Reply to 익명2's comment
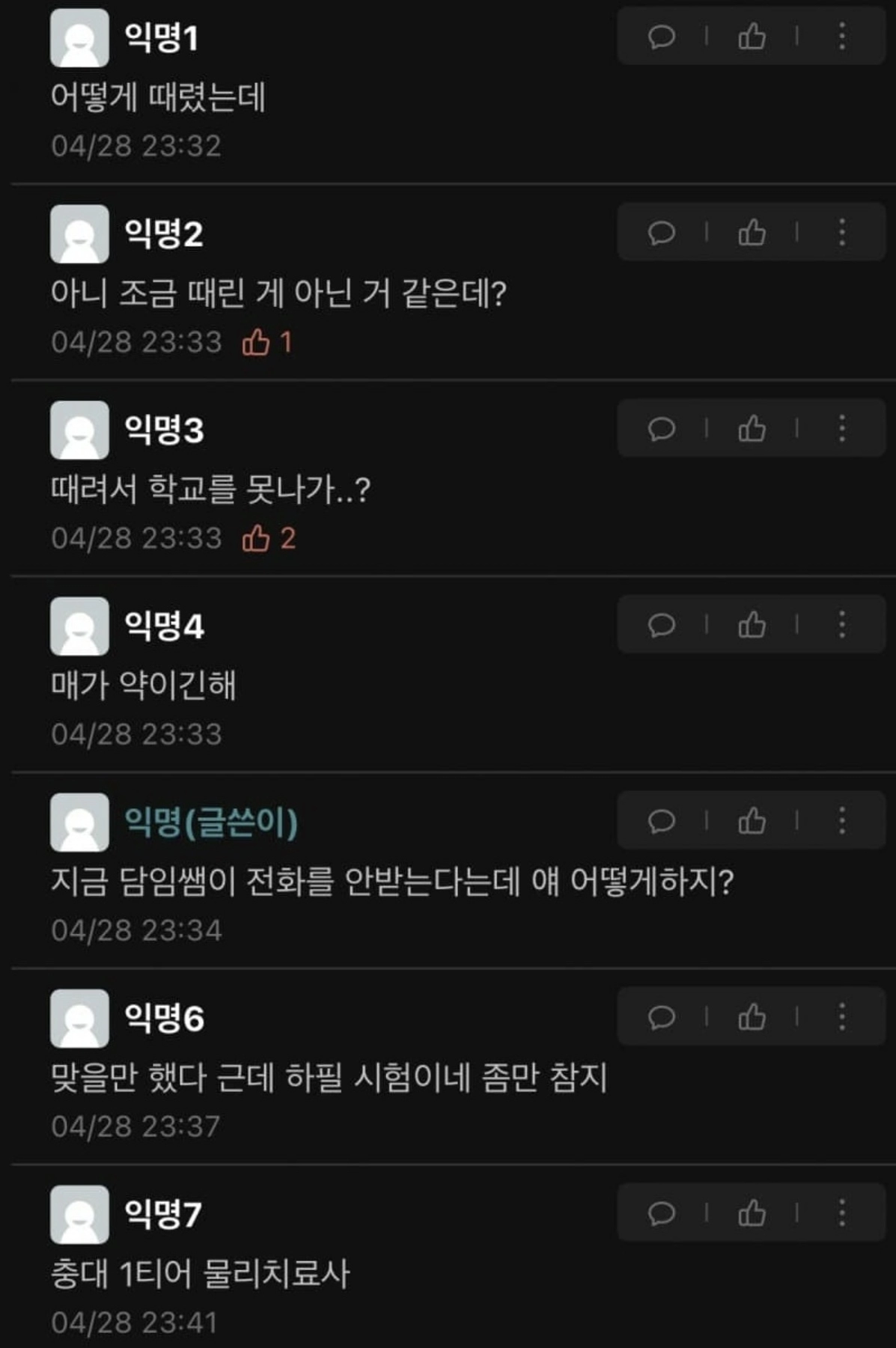 point(661,233)
